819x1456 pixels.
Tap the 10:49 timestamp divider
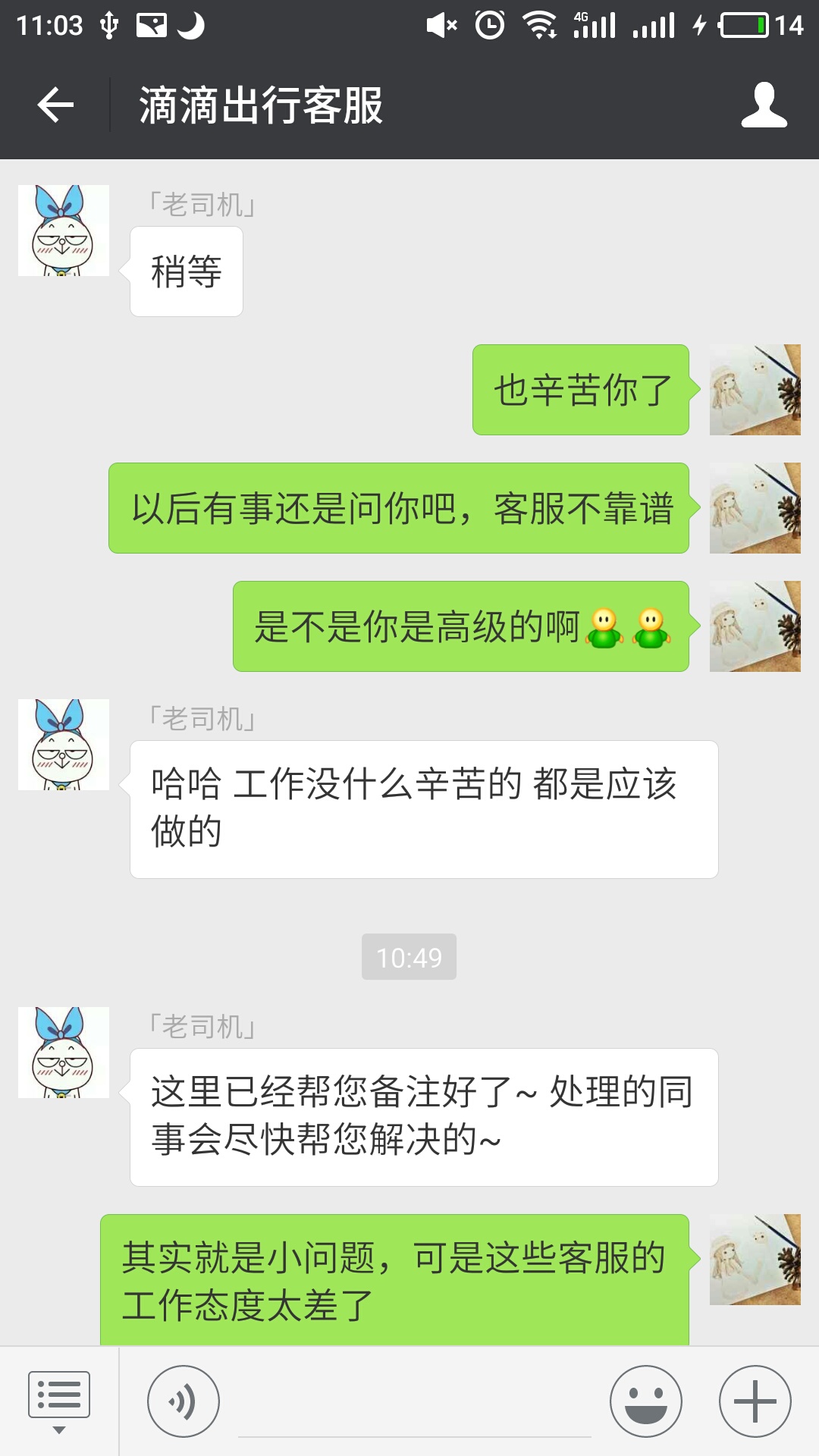tap(409, 957)
